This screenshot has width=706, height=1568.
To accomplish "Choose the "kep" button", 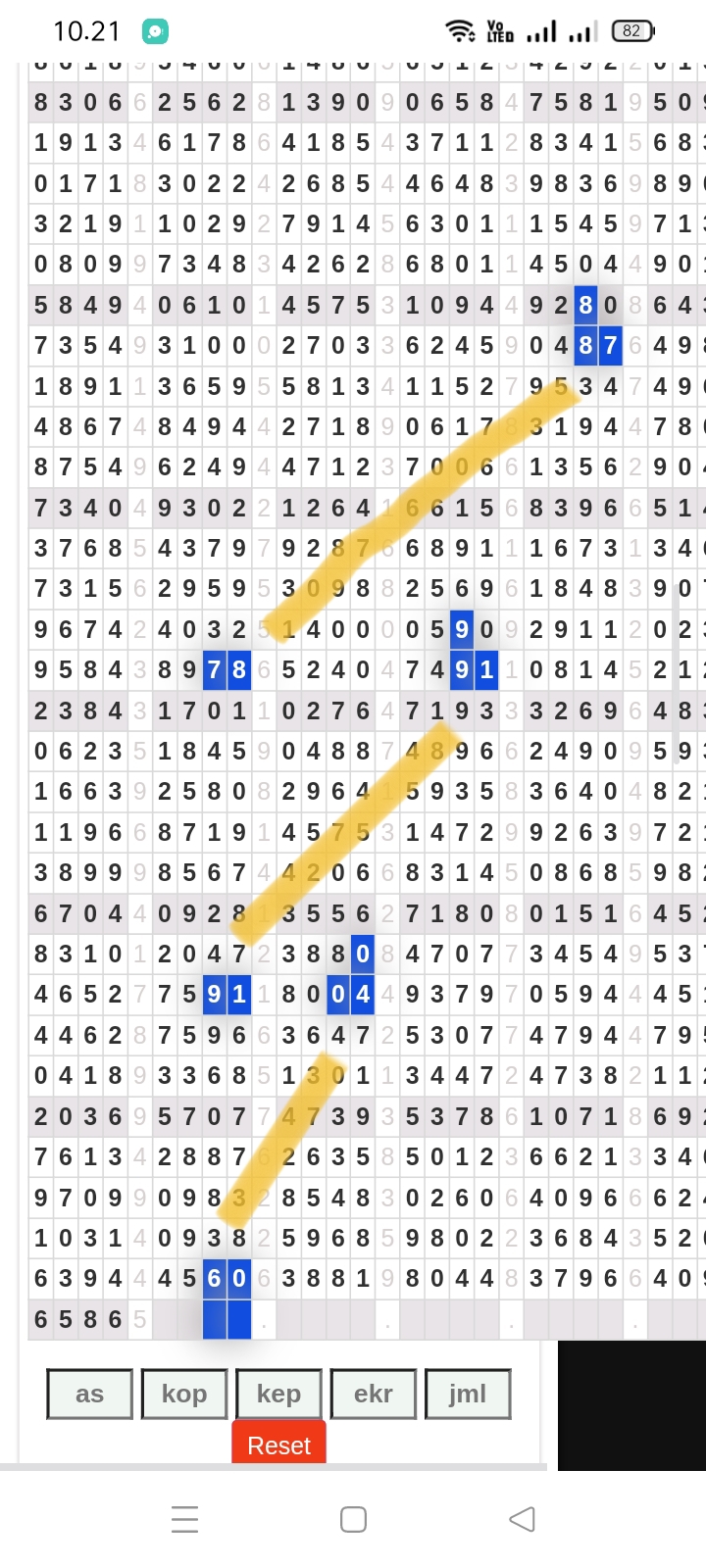I will 278,1394.
